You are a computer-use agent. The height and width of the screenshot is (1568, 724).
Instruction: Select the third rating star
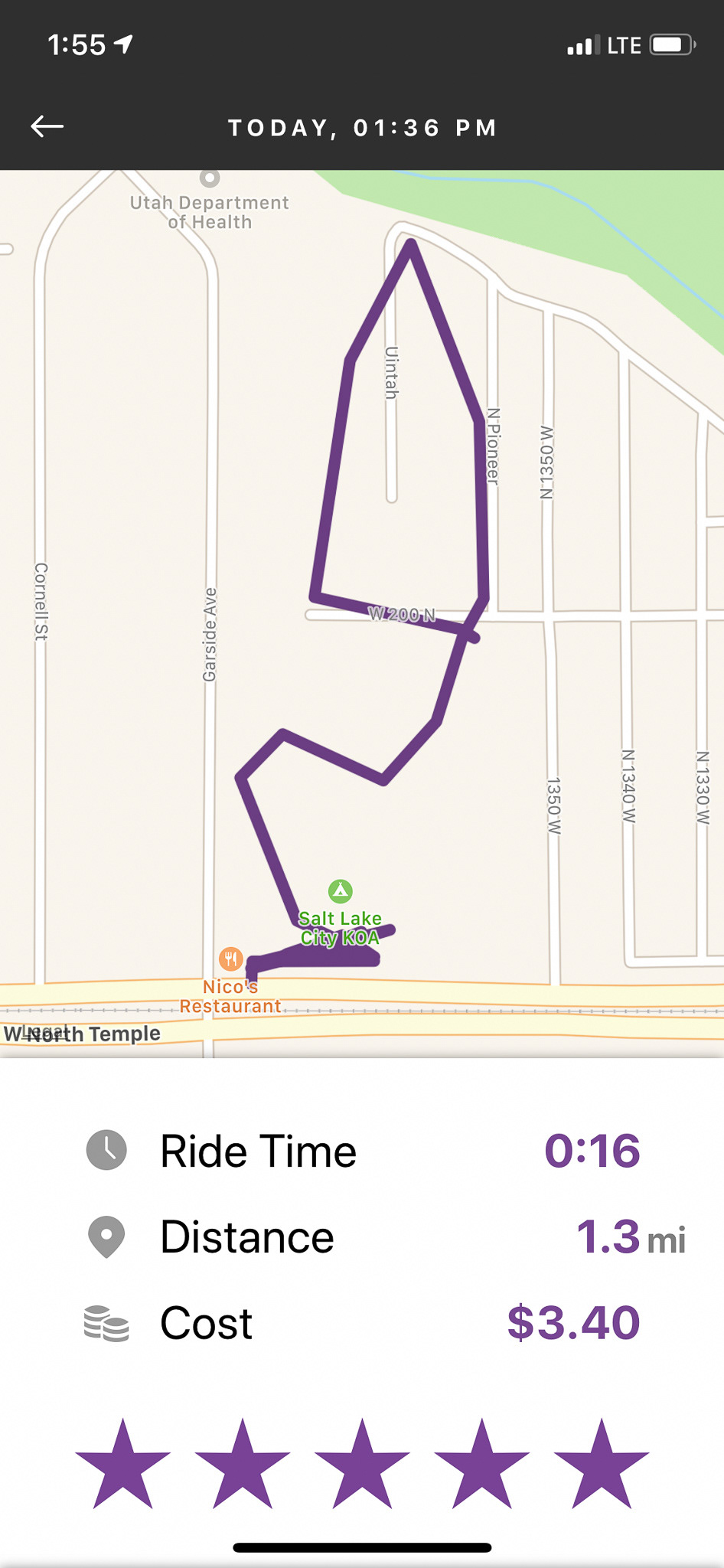tap(362, 1464)
